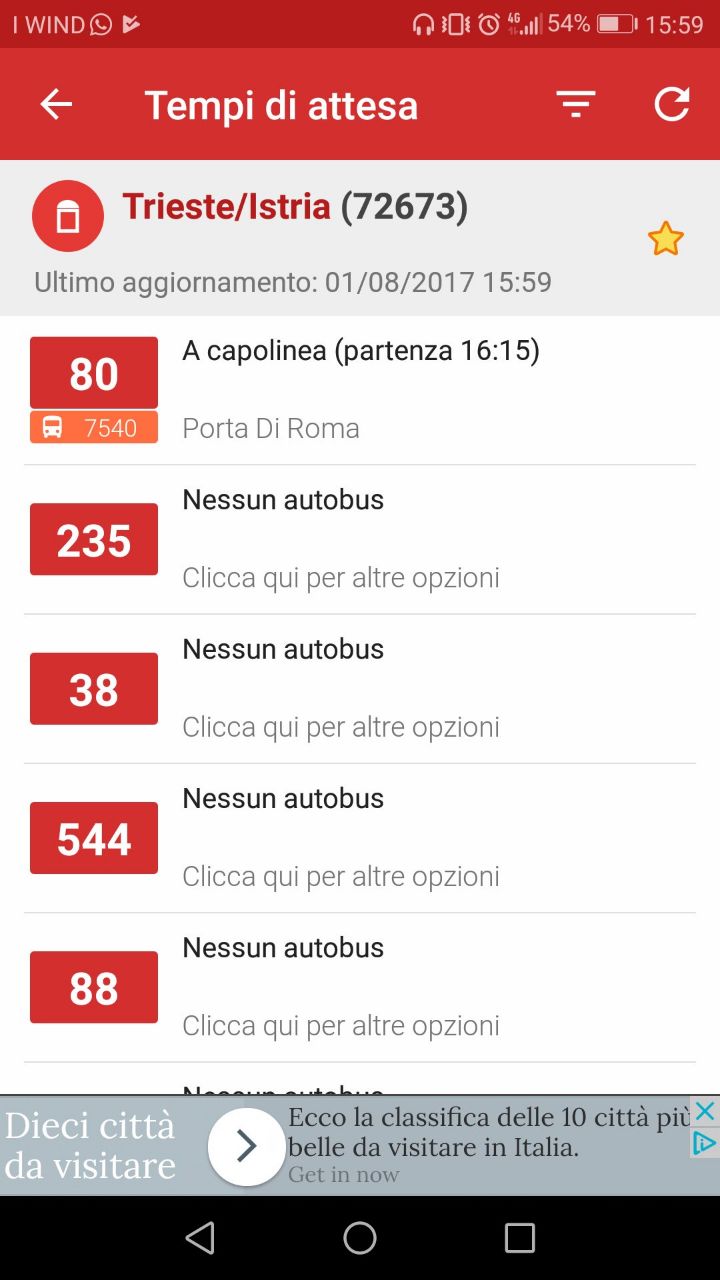The image size is (720, 1280).
Task: Tap the Android back navigation triangle
Action: click(201, 1237)
